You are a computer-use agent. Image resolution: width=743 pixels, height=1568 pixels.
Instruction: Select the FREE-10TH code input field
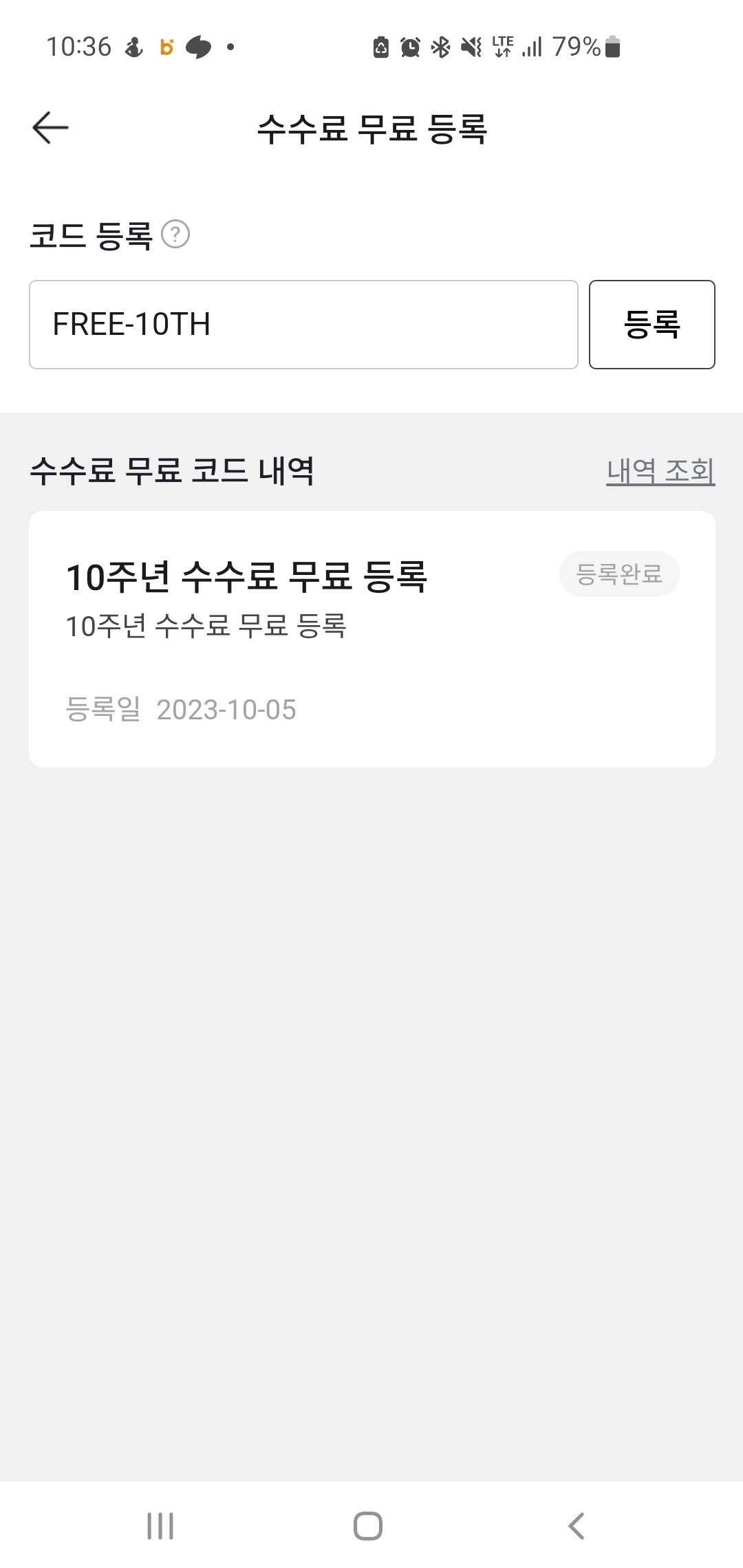coord(303,323)
